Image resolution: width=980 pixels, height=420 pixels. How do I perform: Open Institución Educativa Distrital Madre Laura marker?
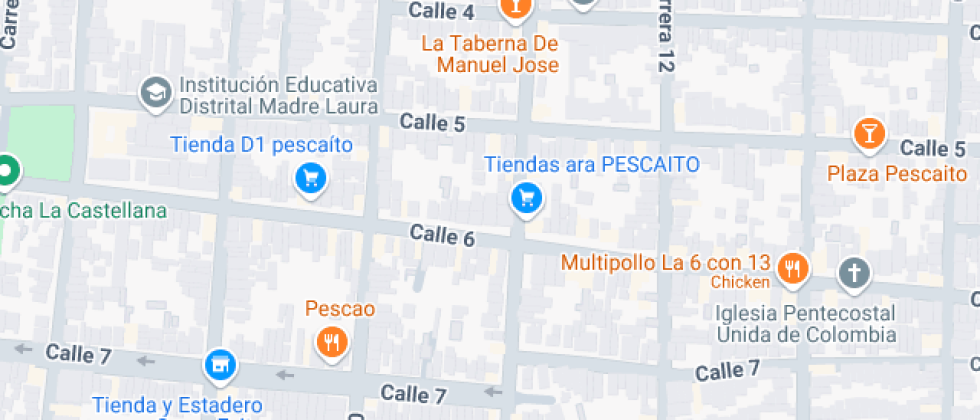point(155,92)
